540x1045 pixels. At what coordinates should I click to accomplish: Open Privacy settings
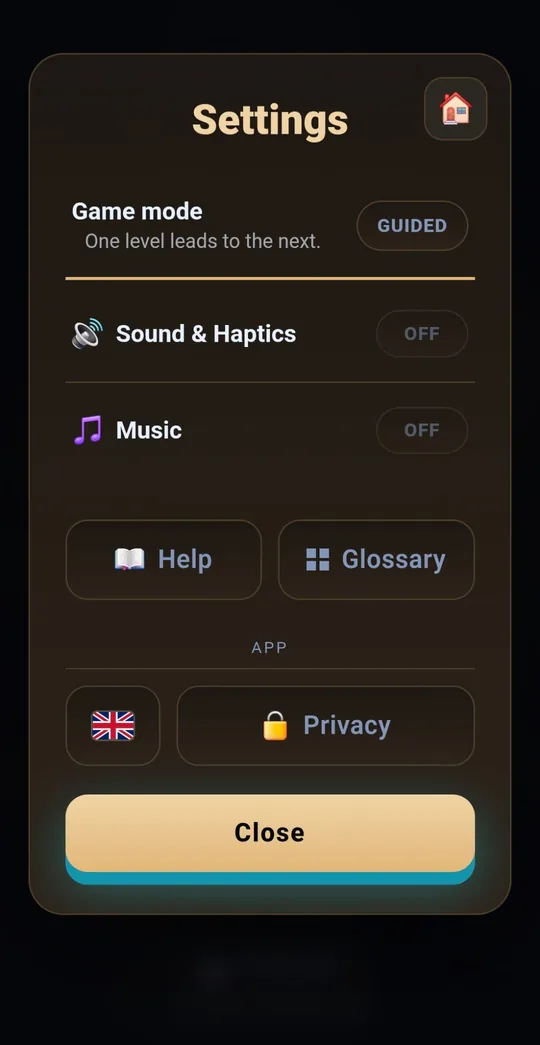(x=325, y=726)
